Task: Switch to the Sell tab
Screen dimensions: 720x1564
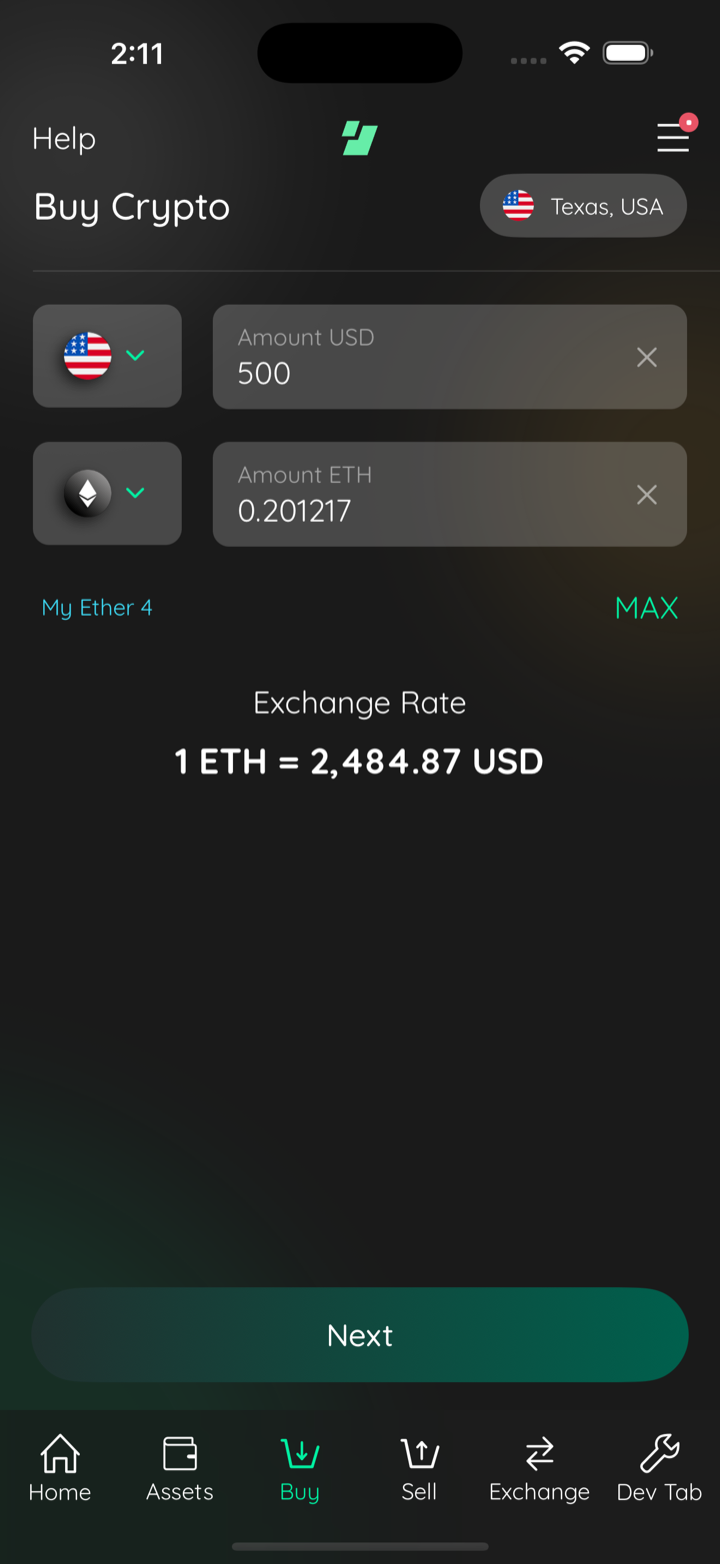Action: [x=420, y=1468]
